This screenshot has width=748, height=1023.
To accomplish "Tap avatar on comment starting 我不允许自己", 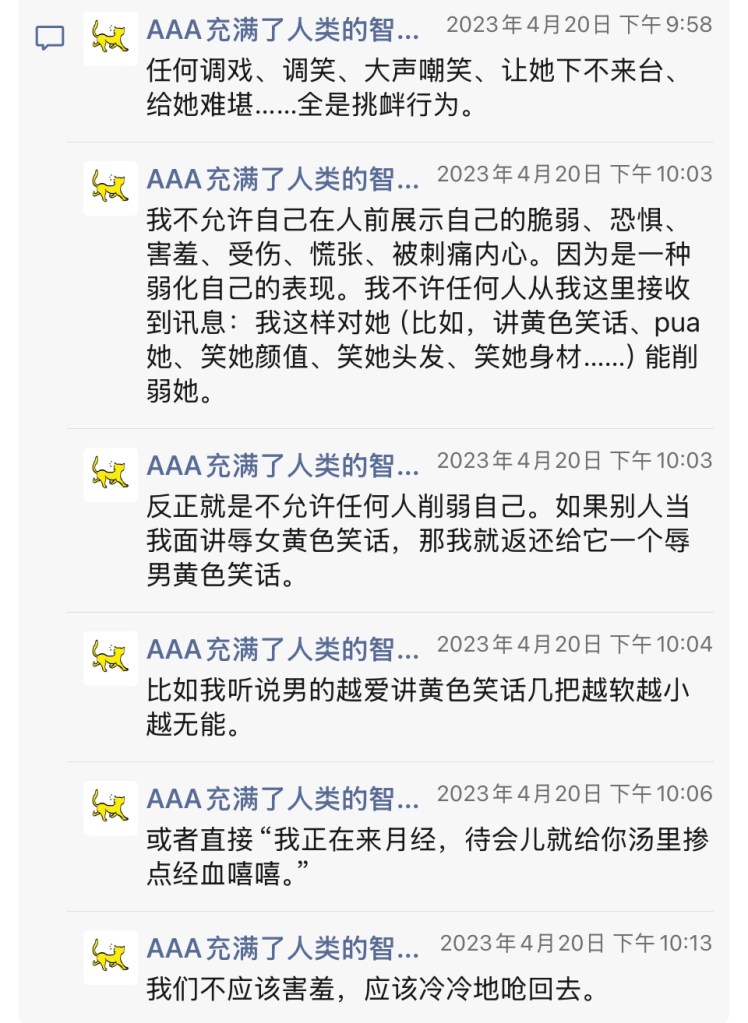I will point(110,188).
